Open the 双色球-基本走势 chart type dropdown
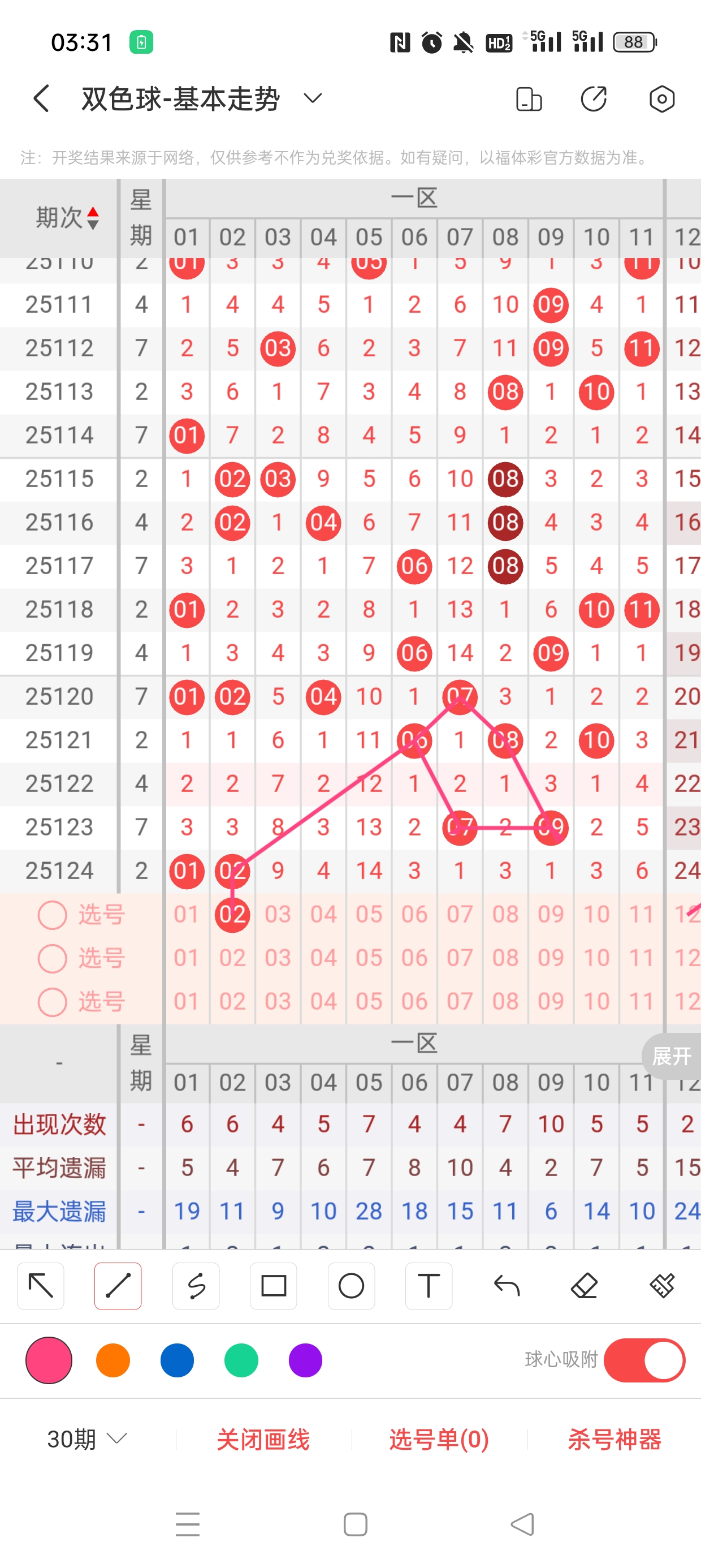 312,98
